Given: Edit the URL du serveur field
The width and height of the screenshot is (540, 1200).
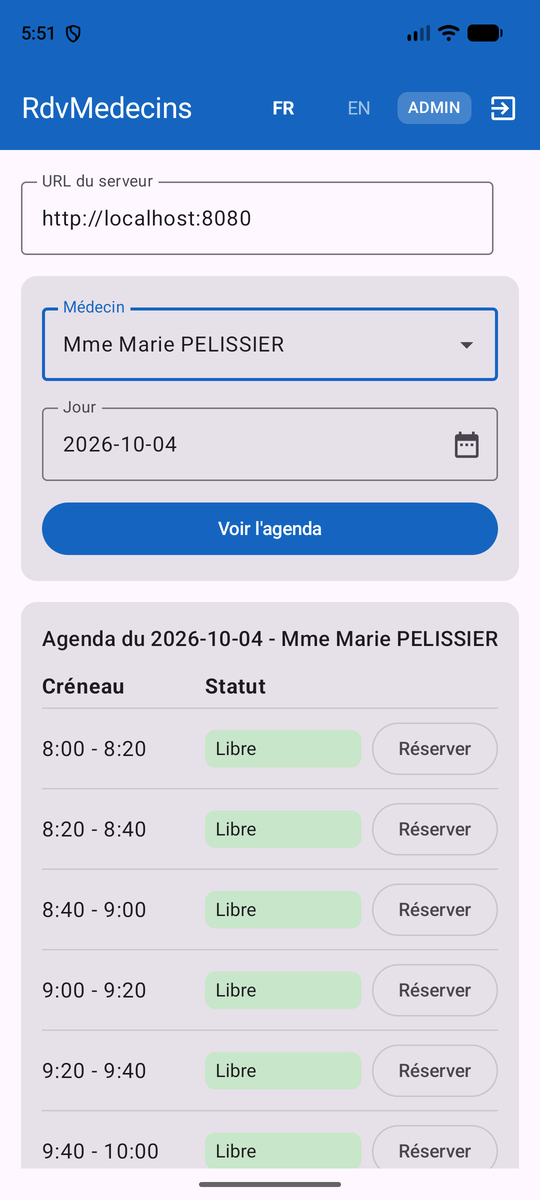Looking at the screenshot, I should tap(257, 218).
